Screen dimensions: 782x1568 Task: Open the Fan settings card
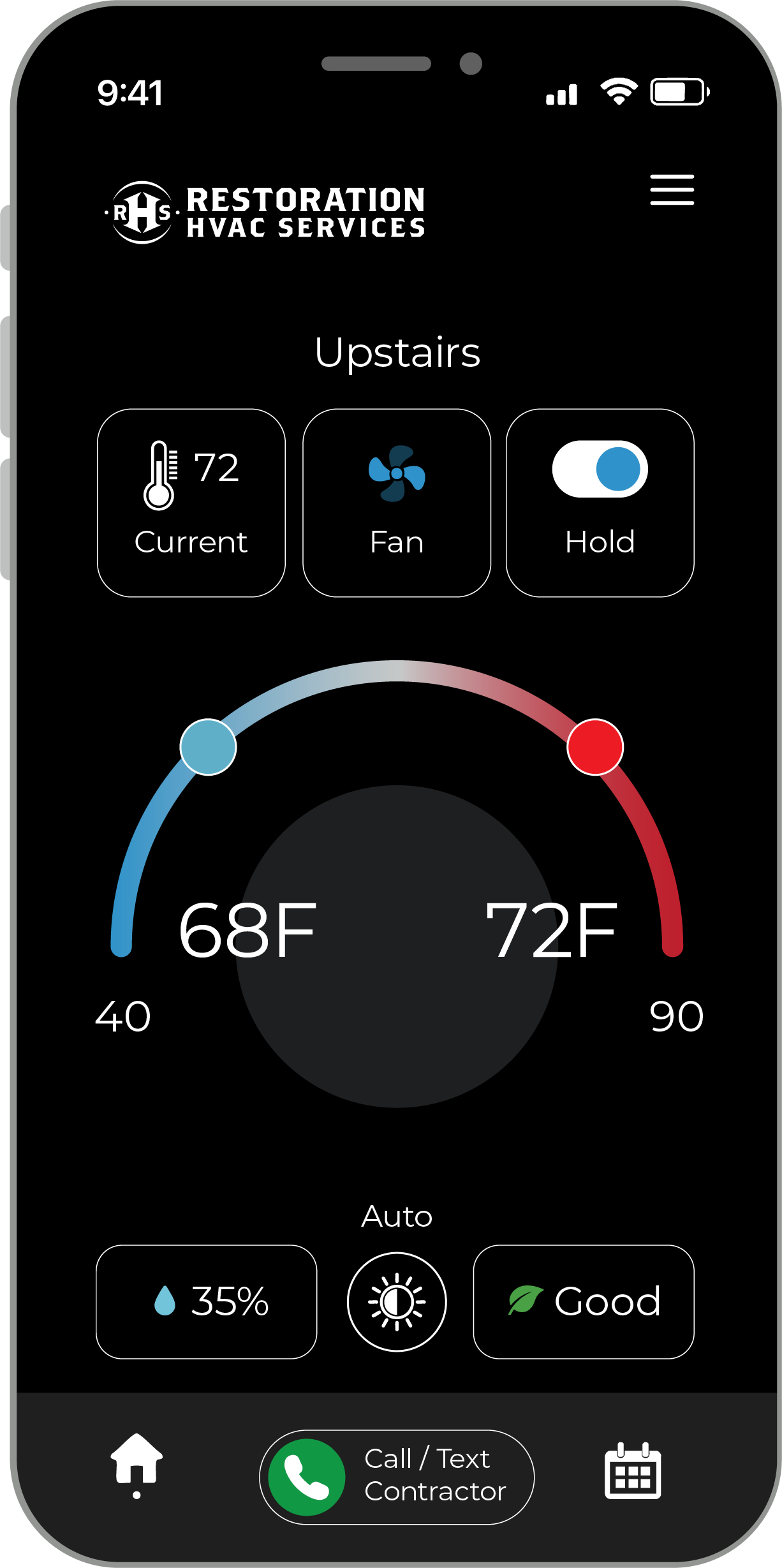pyautogui.click(x=396, y=503)
